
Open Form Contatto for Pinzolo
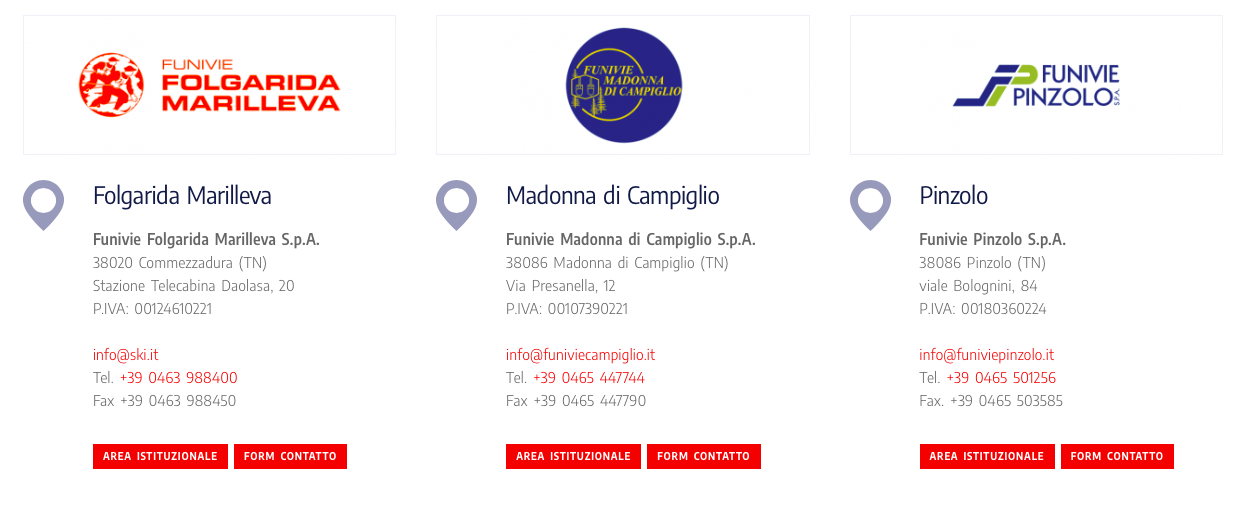(x=1116, y=456)
